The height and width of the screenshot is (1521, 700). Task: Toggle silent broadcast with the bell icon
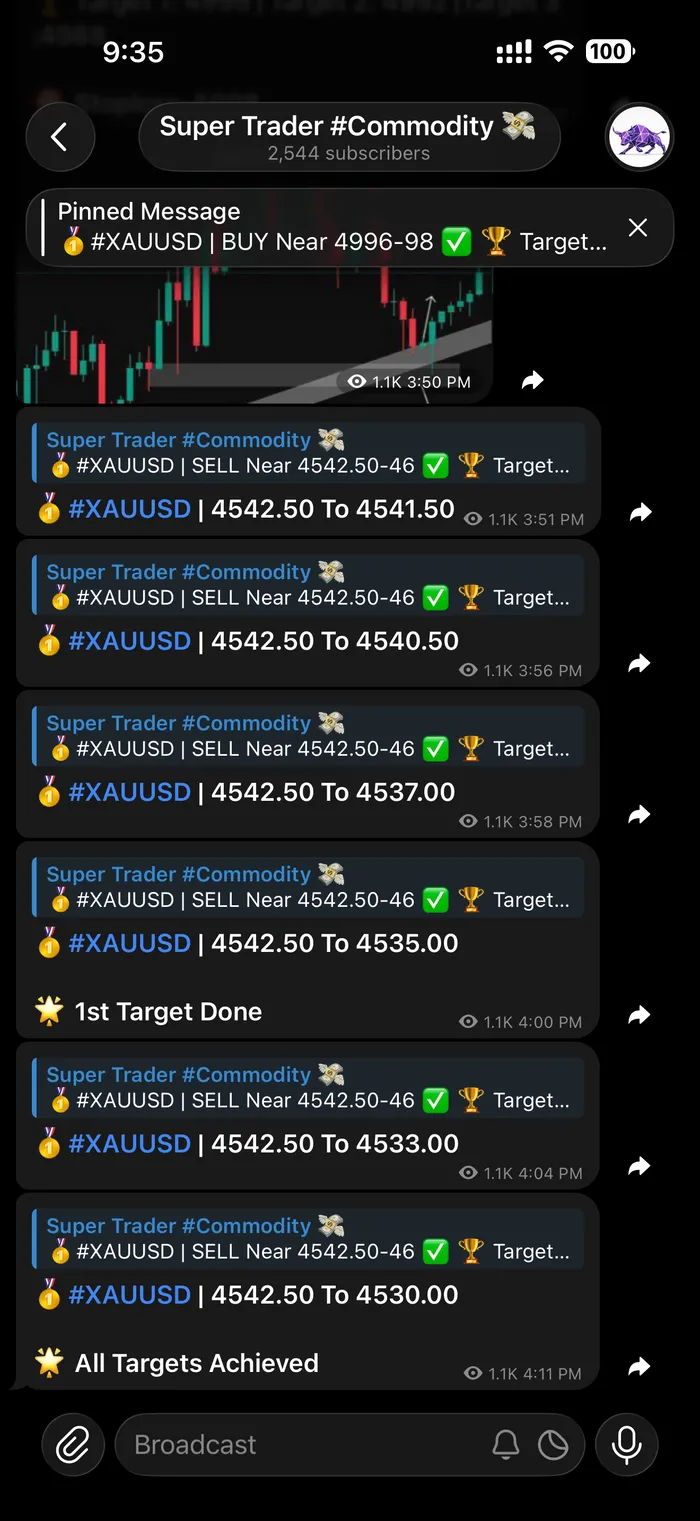coord(506,1445)
